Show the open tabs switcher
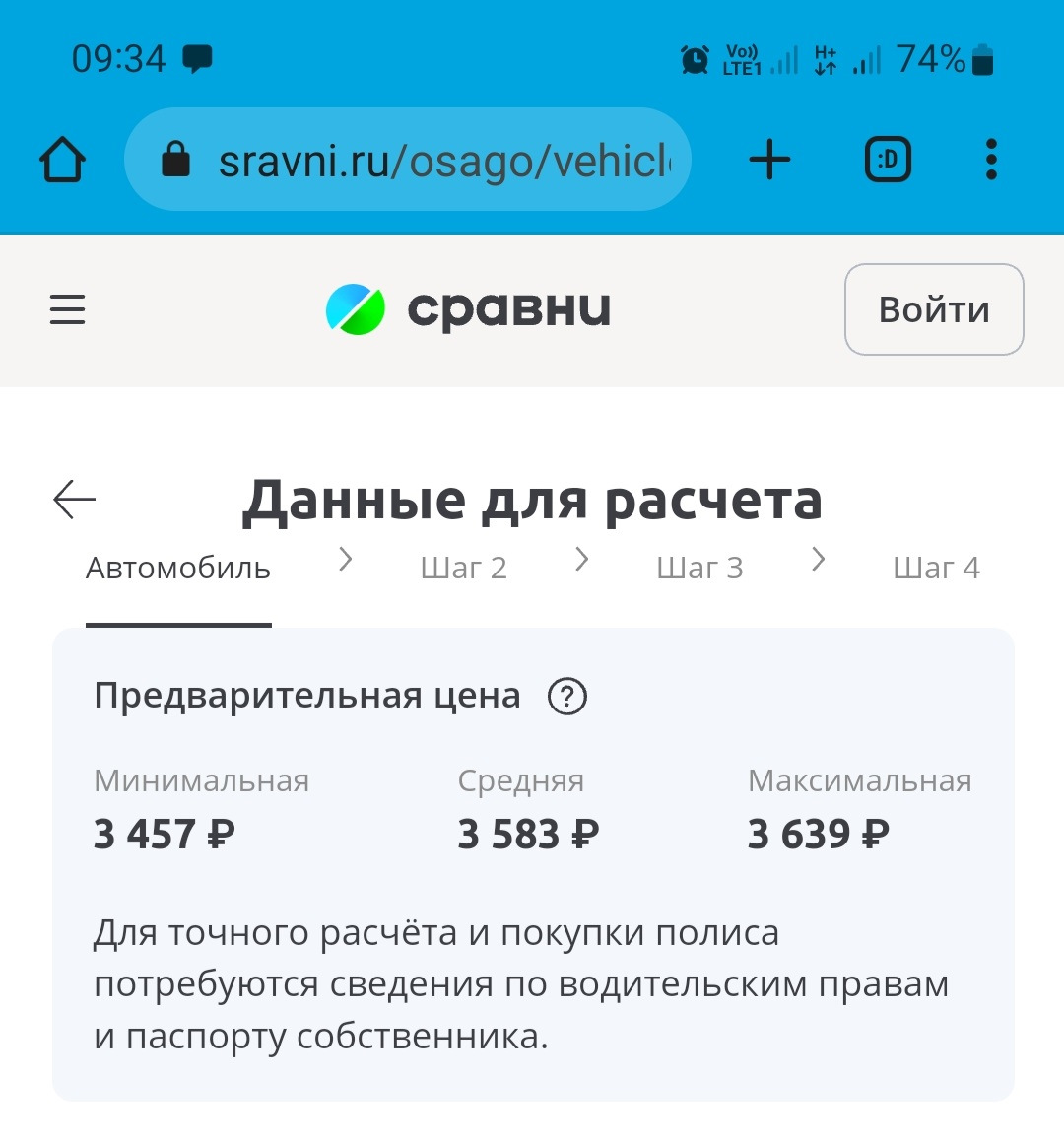Image resolution: width=1064 pixels, height=1147 pixels. [888, 160]
